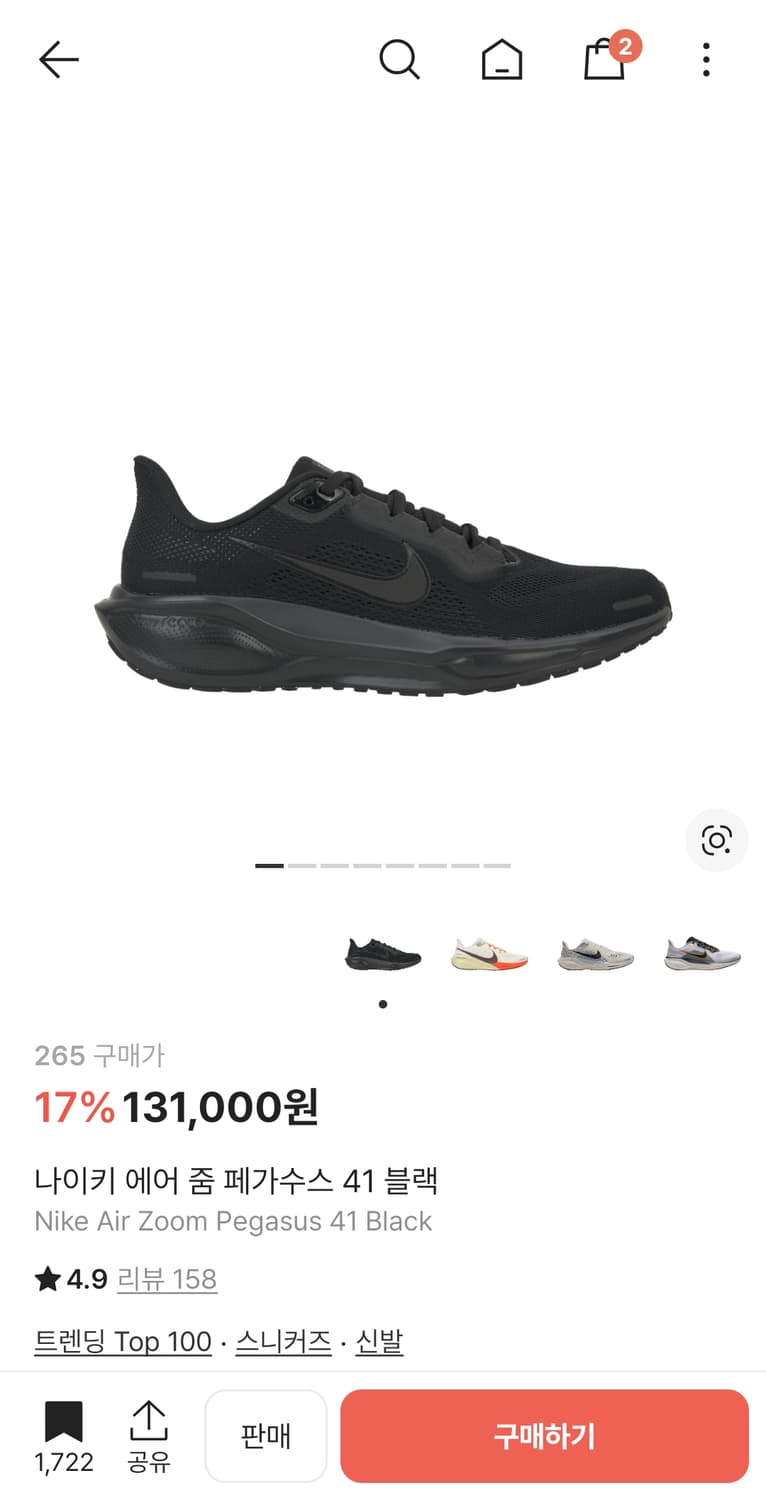
Task: Go back to the previous page
Action: point(58,58)
